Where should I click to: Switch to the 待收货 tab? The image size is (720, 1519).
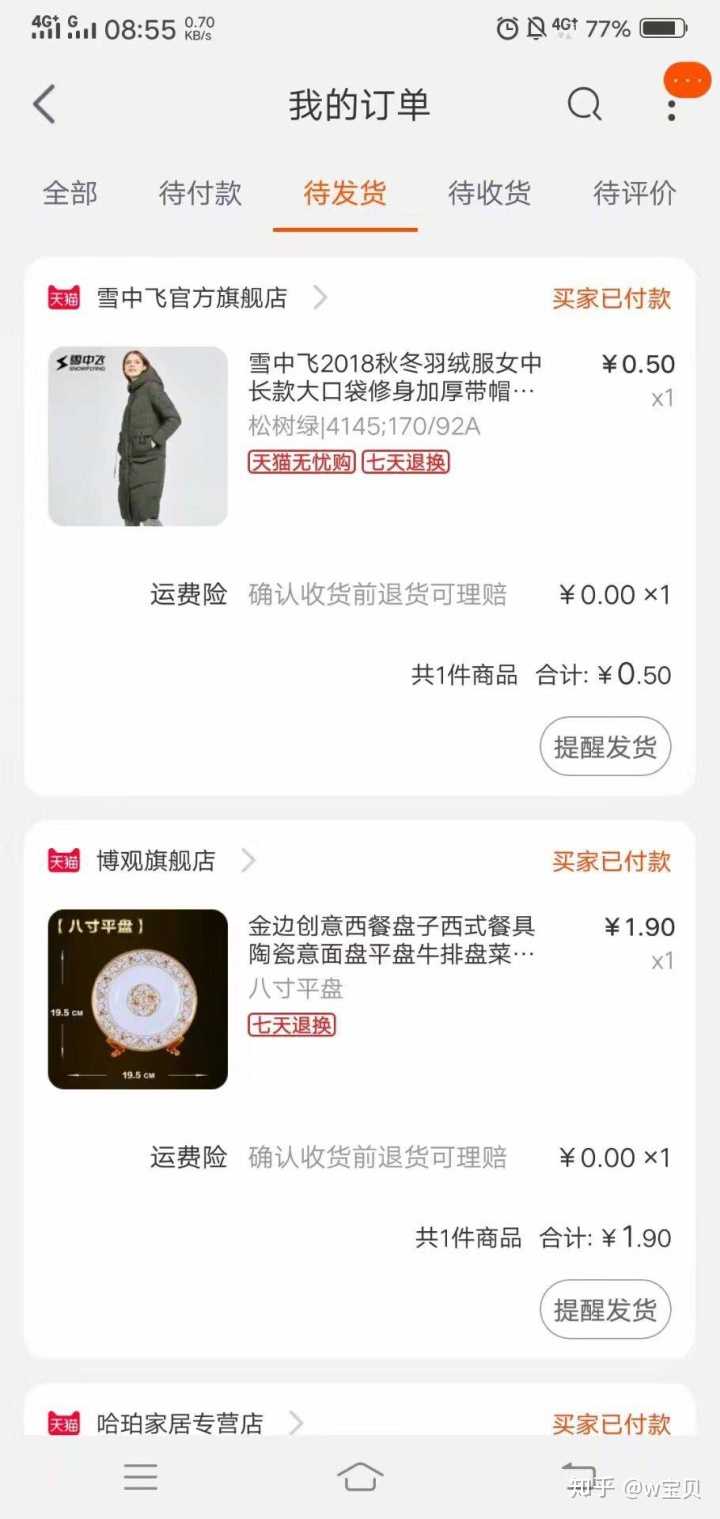click(x=489, y=193)
